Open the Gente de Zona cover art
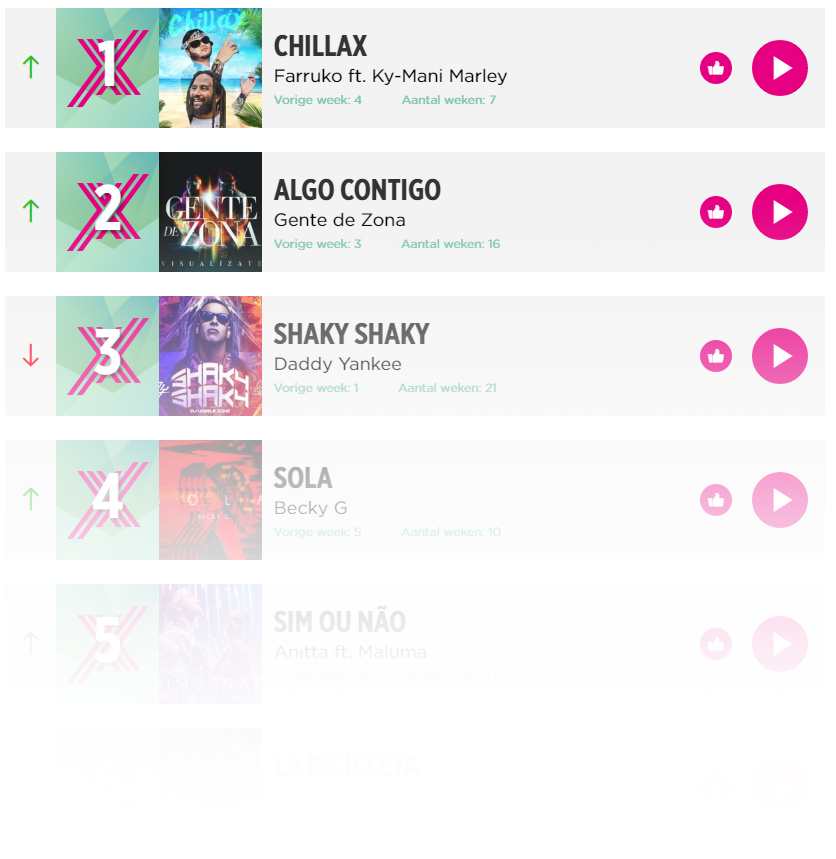The width and height of the screenshot is (836, 859). [x=210, y=212]
